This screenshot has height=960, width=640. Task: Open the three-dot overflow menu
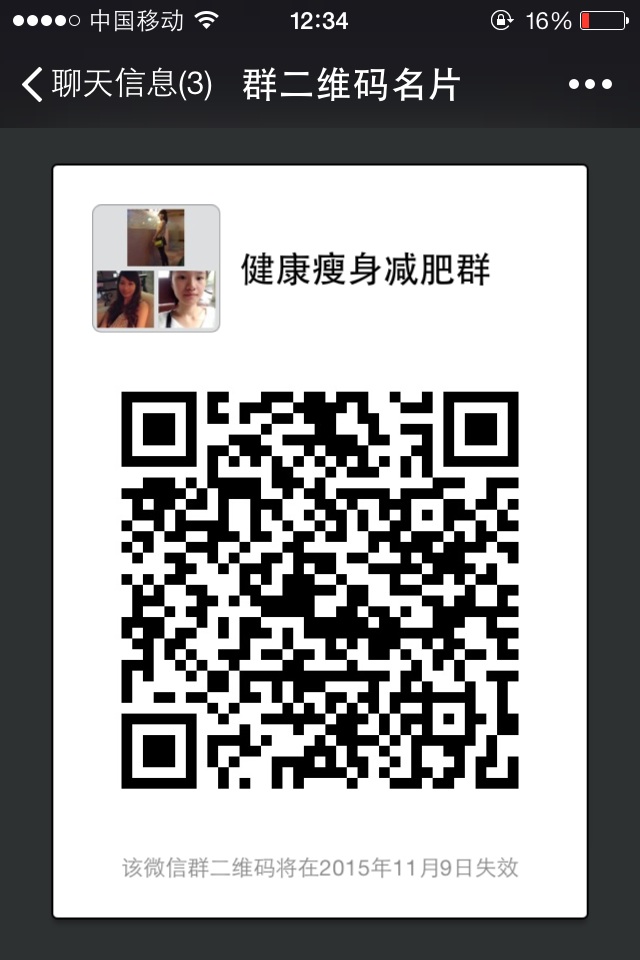pyautogui.click(x=589, y=85)
